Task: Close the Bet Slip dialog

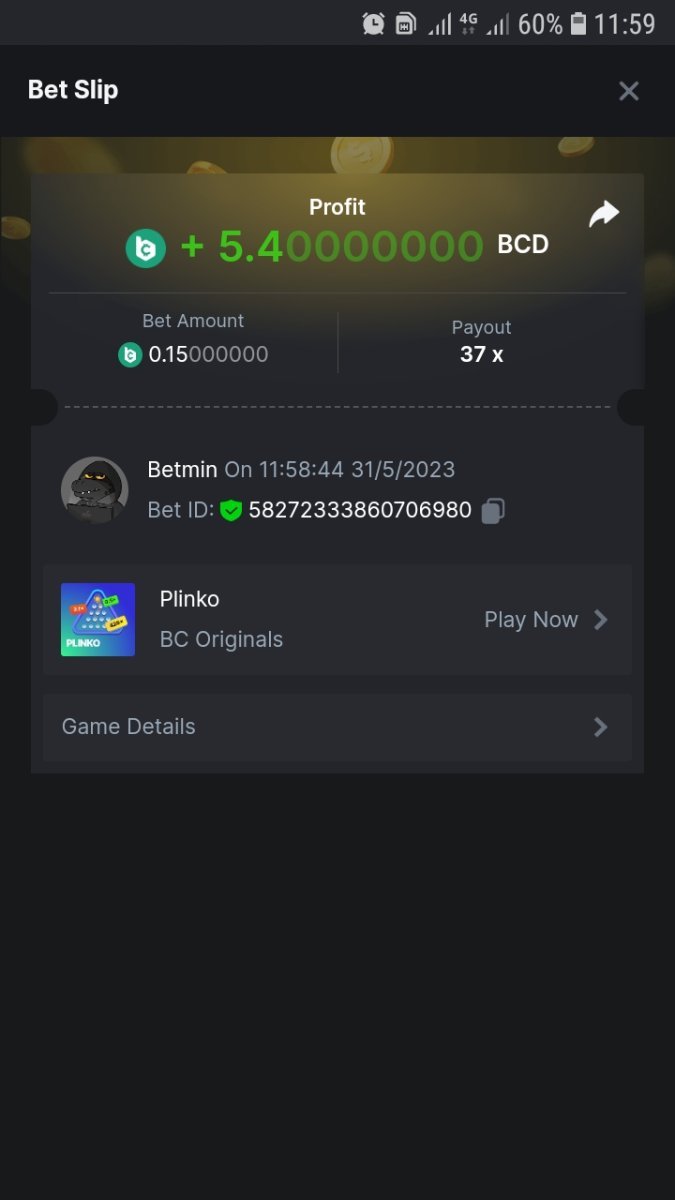Action: [628, 91]
